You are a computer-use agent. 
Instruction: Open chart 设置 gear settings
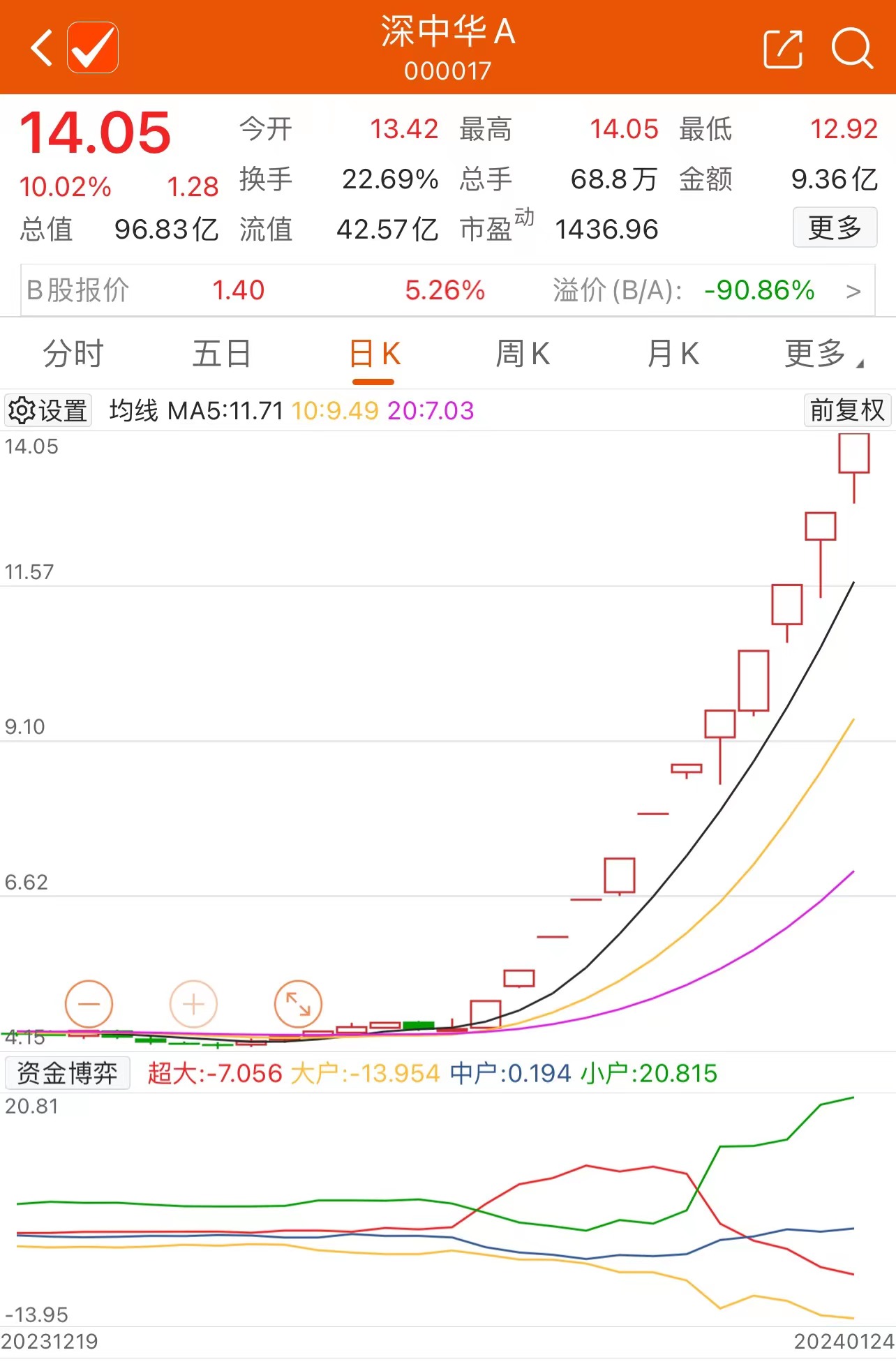point(48,410)
